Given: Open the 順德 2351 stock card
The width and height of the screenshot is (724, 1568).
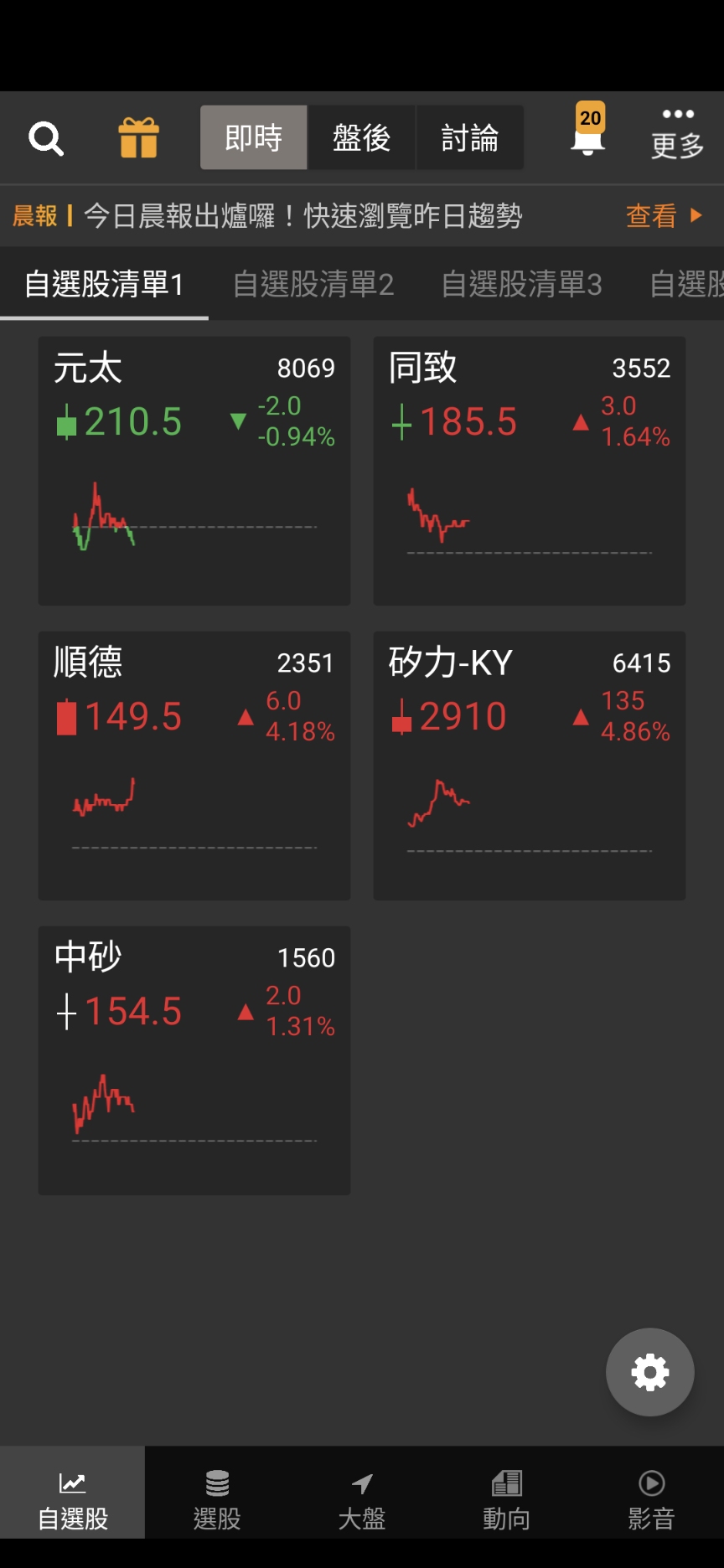Looking at the screenshot, I should 194,766.
